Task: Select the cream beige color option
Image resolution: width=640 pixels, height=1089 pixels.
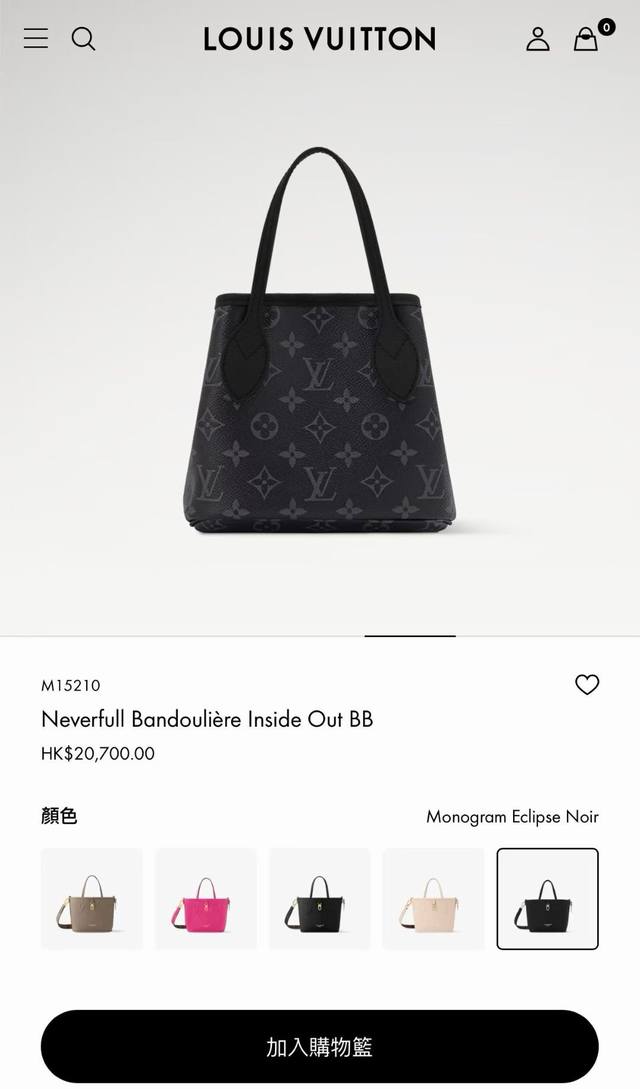Action: pyautogui.click(x=433, y=899)
